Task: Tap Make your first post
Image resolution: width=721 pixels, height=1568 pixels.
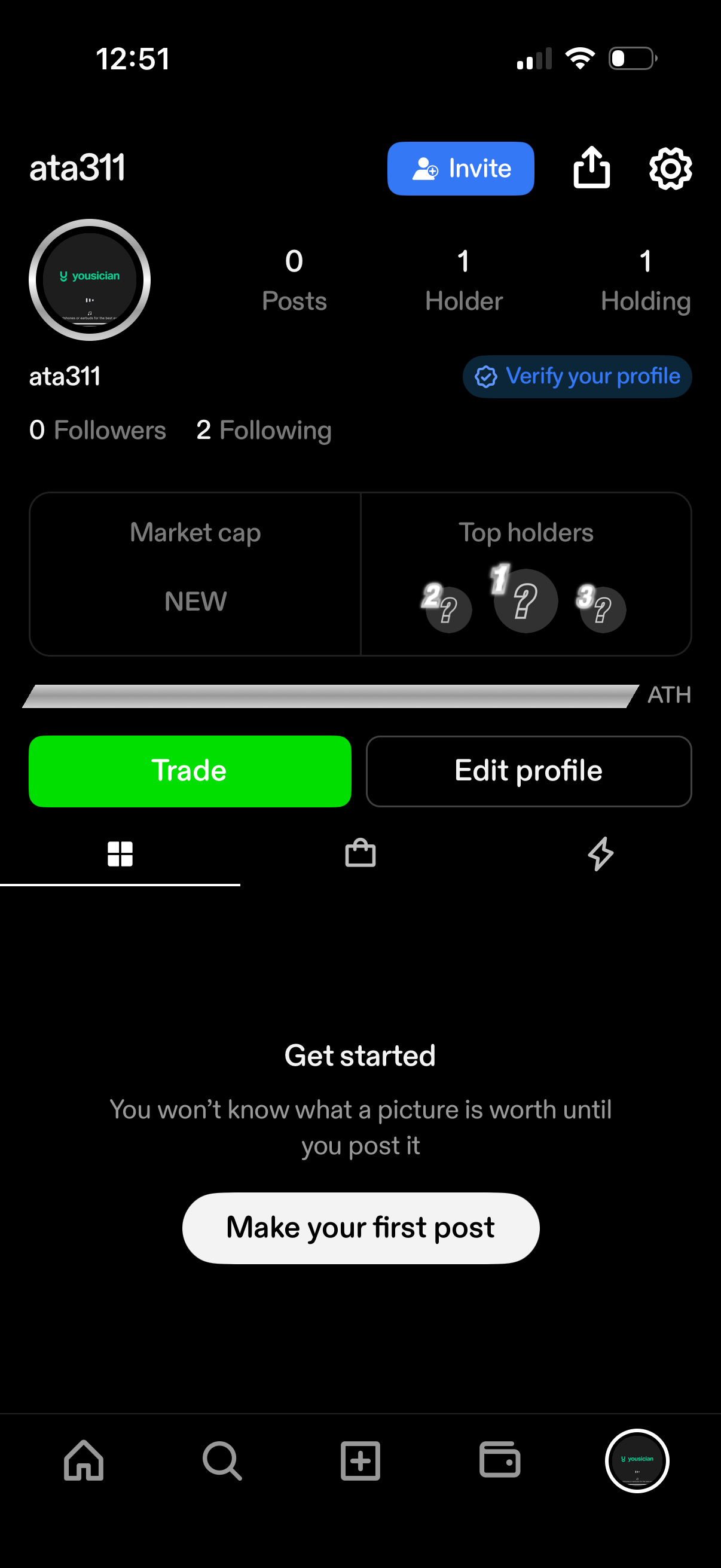Action: coord(360,1227)
